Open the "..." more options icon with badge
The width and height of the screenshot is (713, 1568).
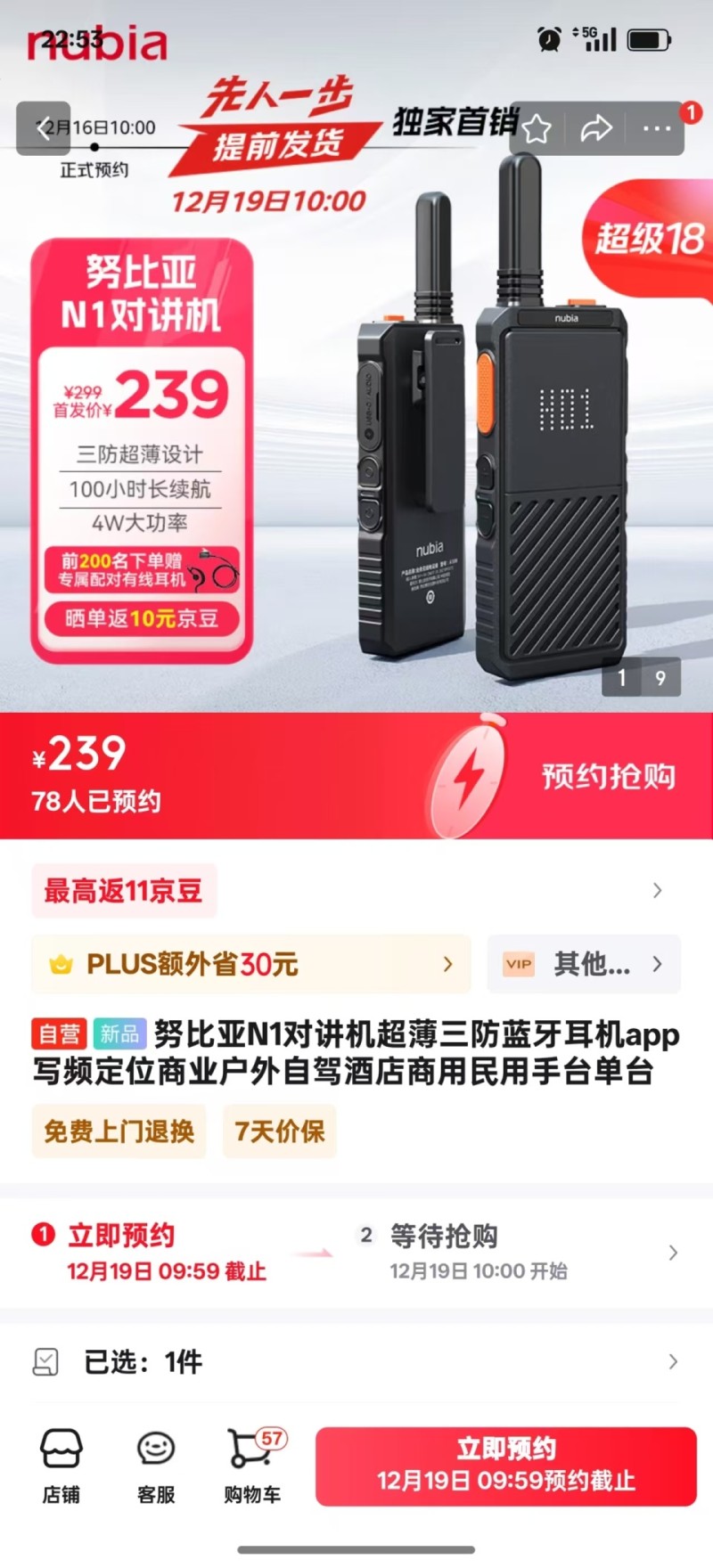coord(657,129)
